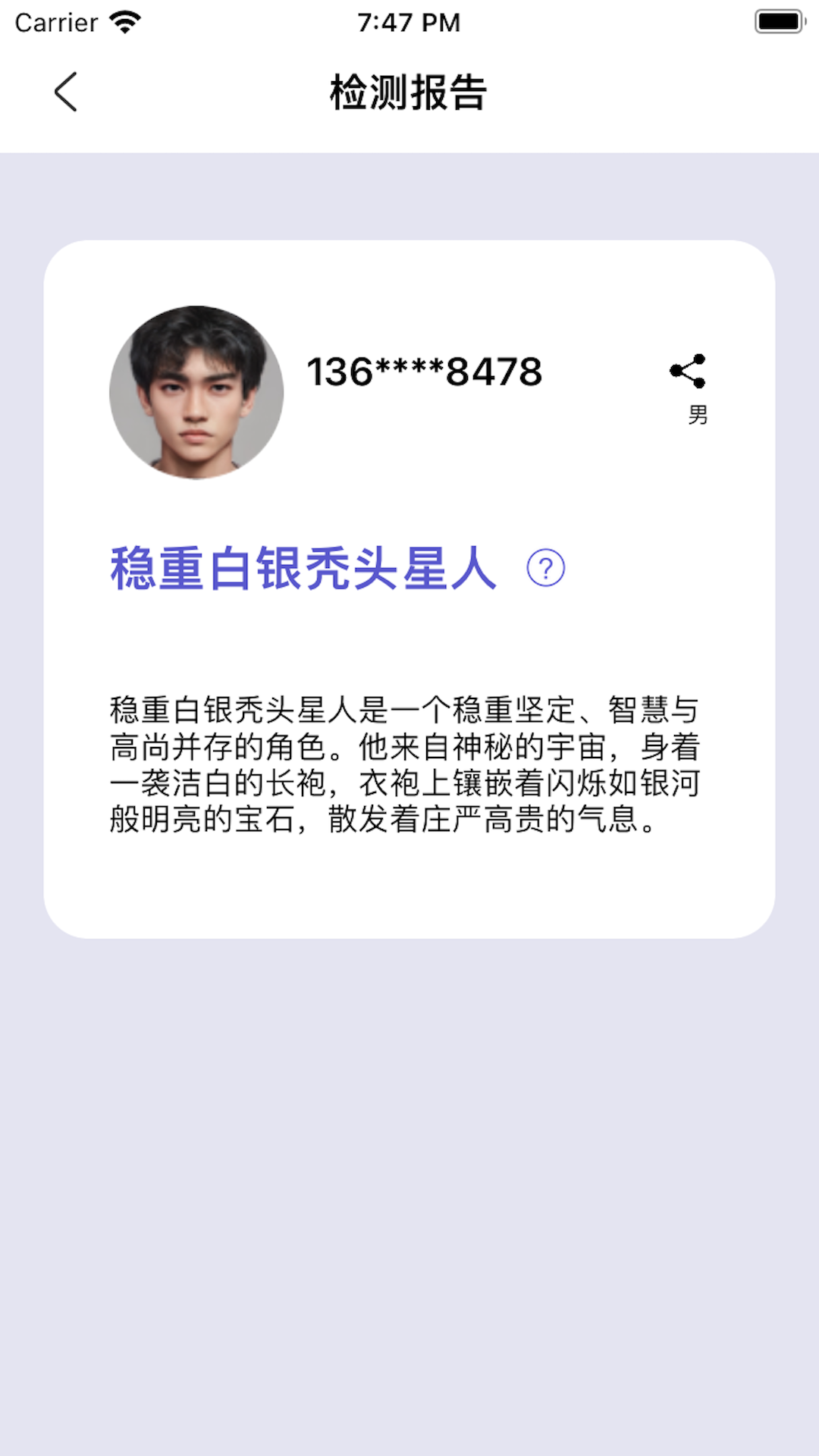Open the question mark help beside 稳重白银秃头星人
Screen dimensions: 819x1456
[545, 568]
